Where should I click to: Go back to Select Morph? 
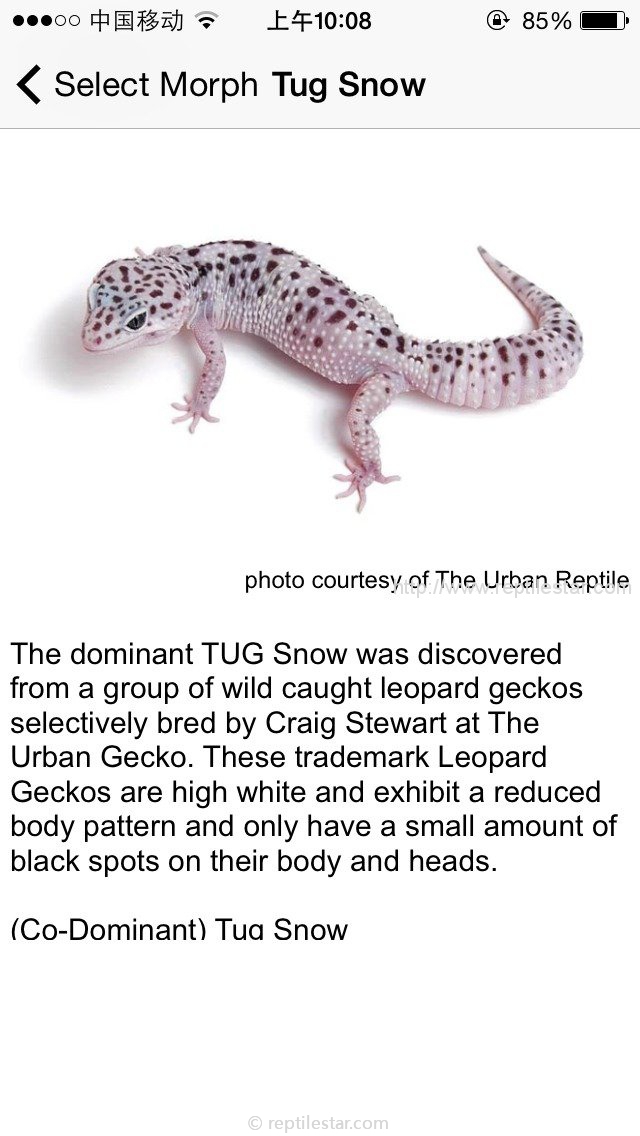[135, 85]
